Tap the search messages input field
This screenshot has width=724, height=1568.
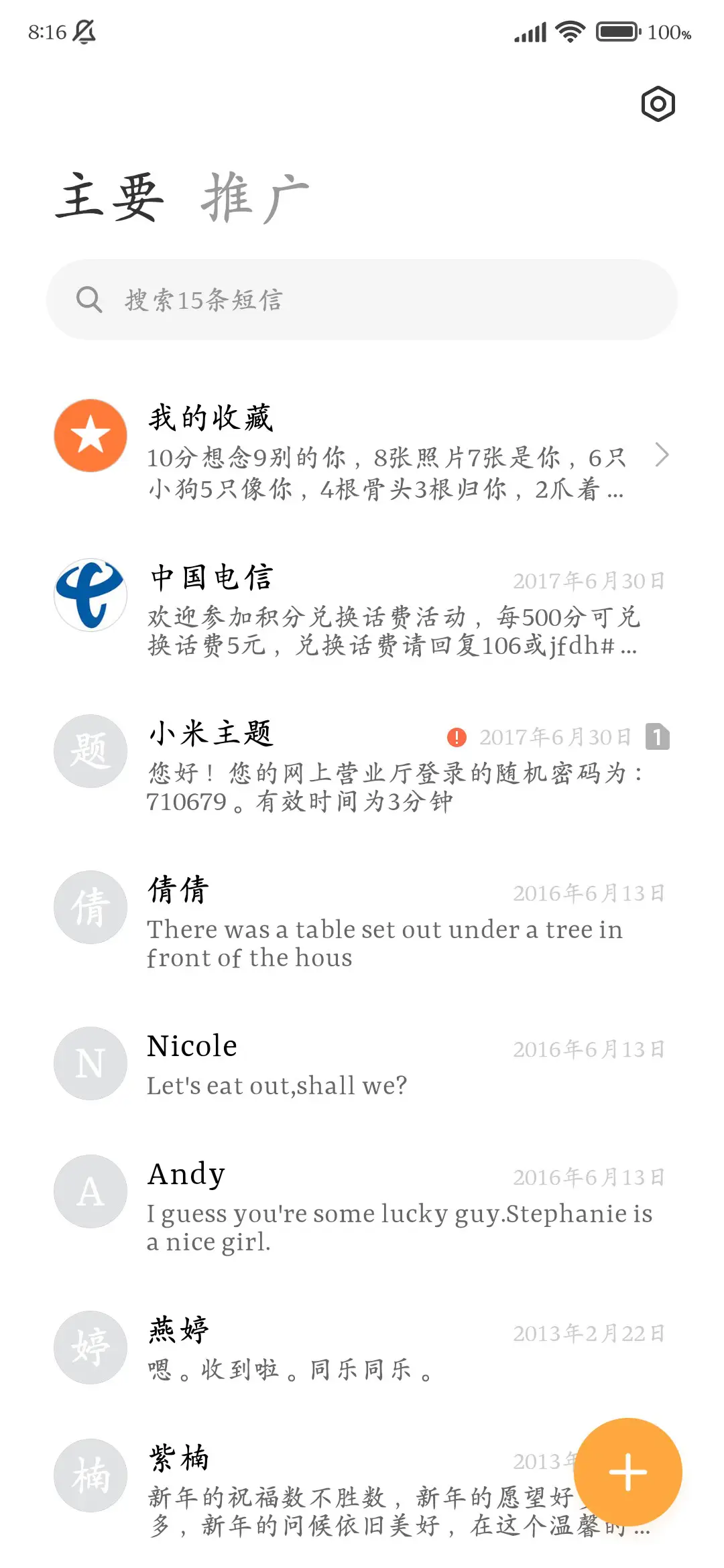(x=362, y=300)
